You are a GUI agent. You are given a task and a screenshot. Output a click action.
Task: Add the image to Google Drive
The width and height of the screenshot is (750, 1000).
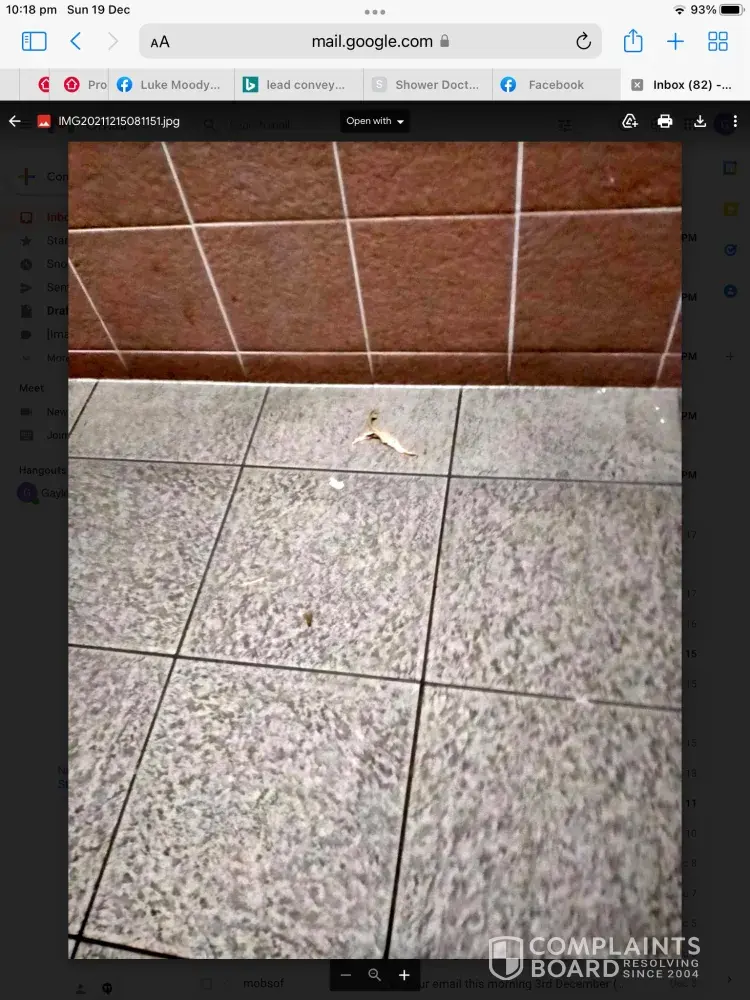point(630,121)
